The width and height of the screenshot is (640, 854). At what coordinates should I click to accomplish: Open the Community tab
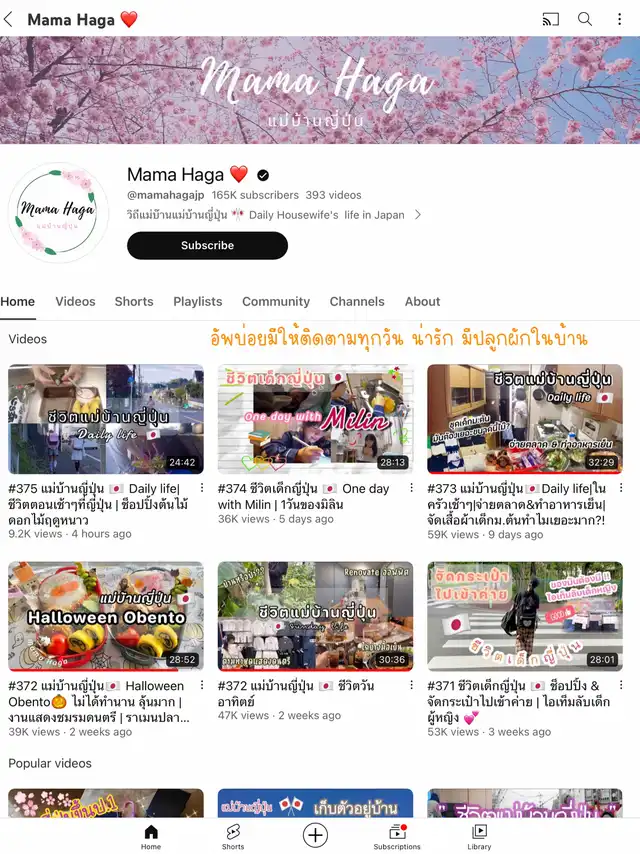(276, 301)
